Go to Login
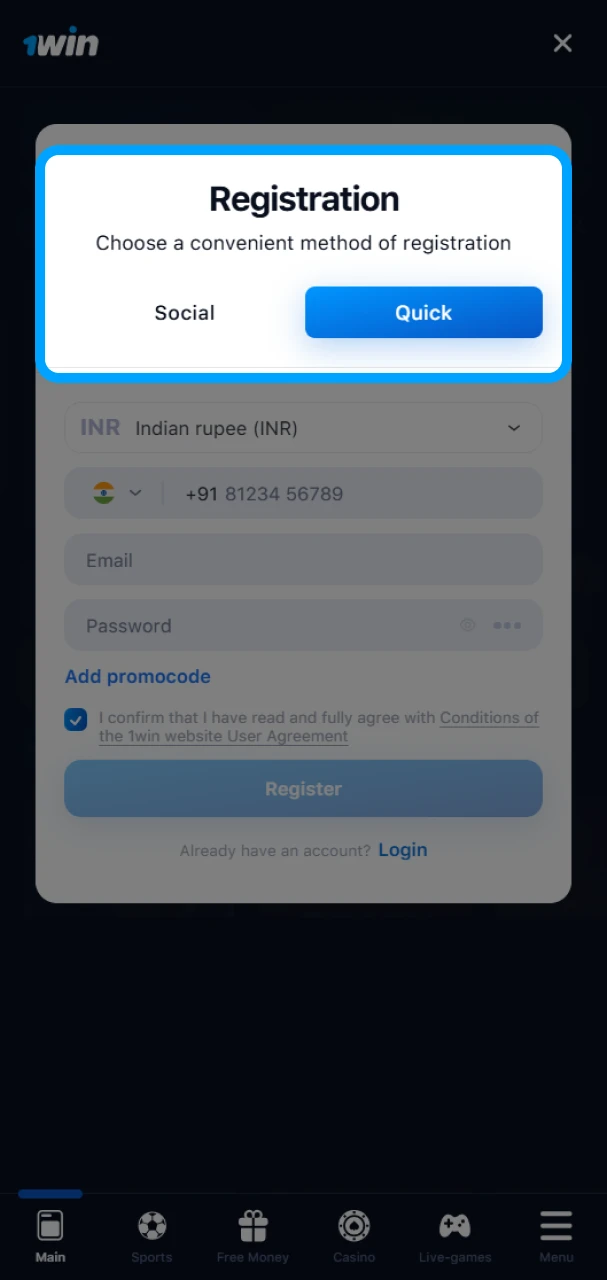Viewport: 607px width, 1280px height. [402, 850]
